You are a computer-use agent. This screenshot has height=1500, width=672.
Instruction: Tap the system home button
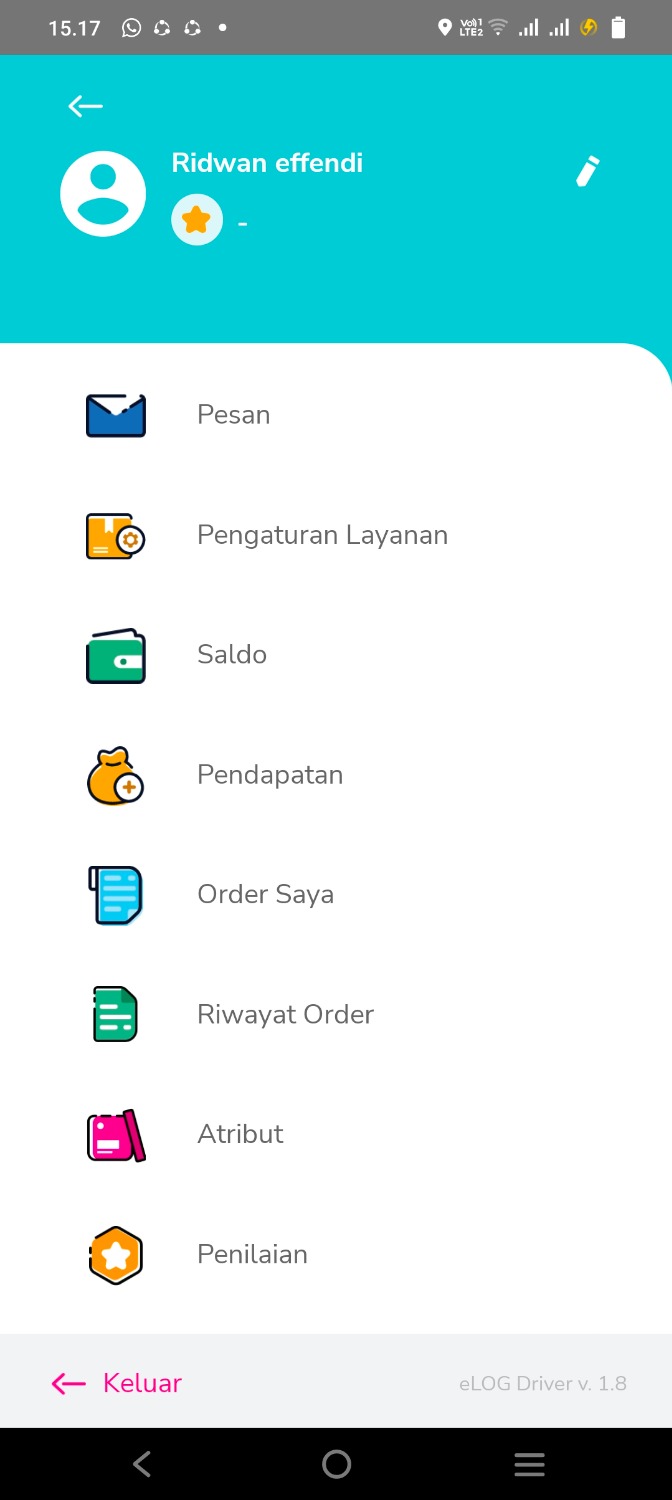coord(336,1465)
